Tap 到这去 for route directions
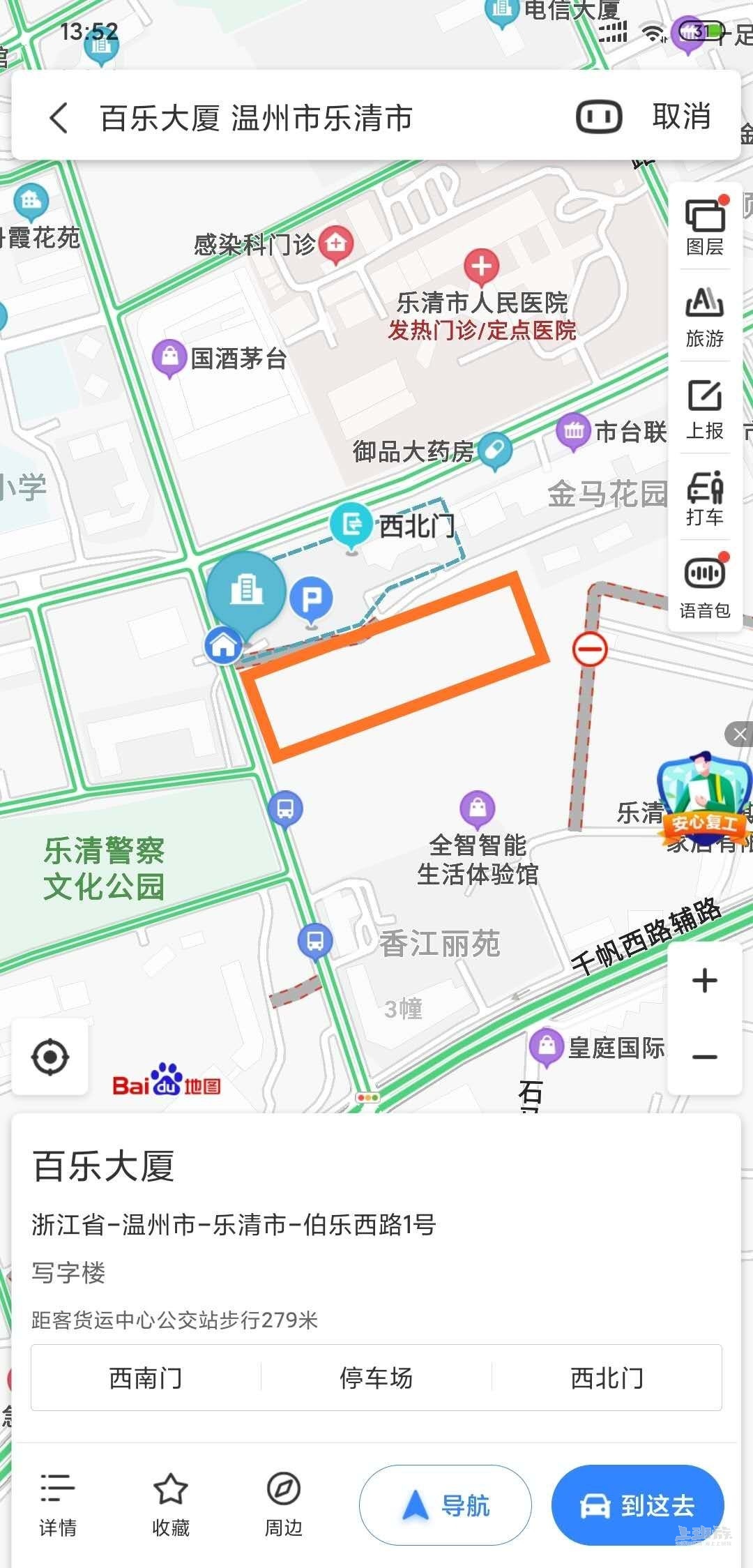 pyautogui.click(x=637, y=1505)
